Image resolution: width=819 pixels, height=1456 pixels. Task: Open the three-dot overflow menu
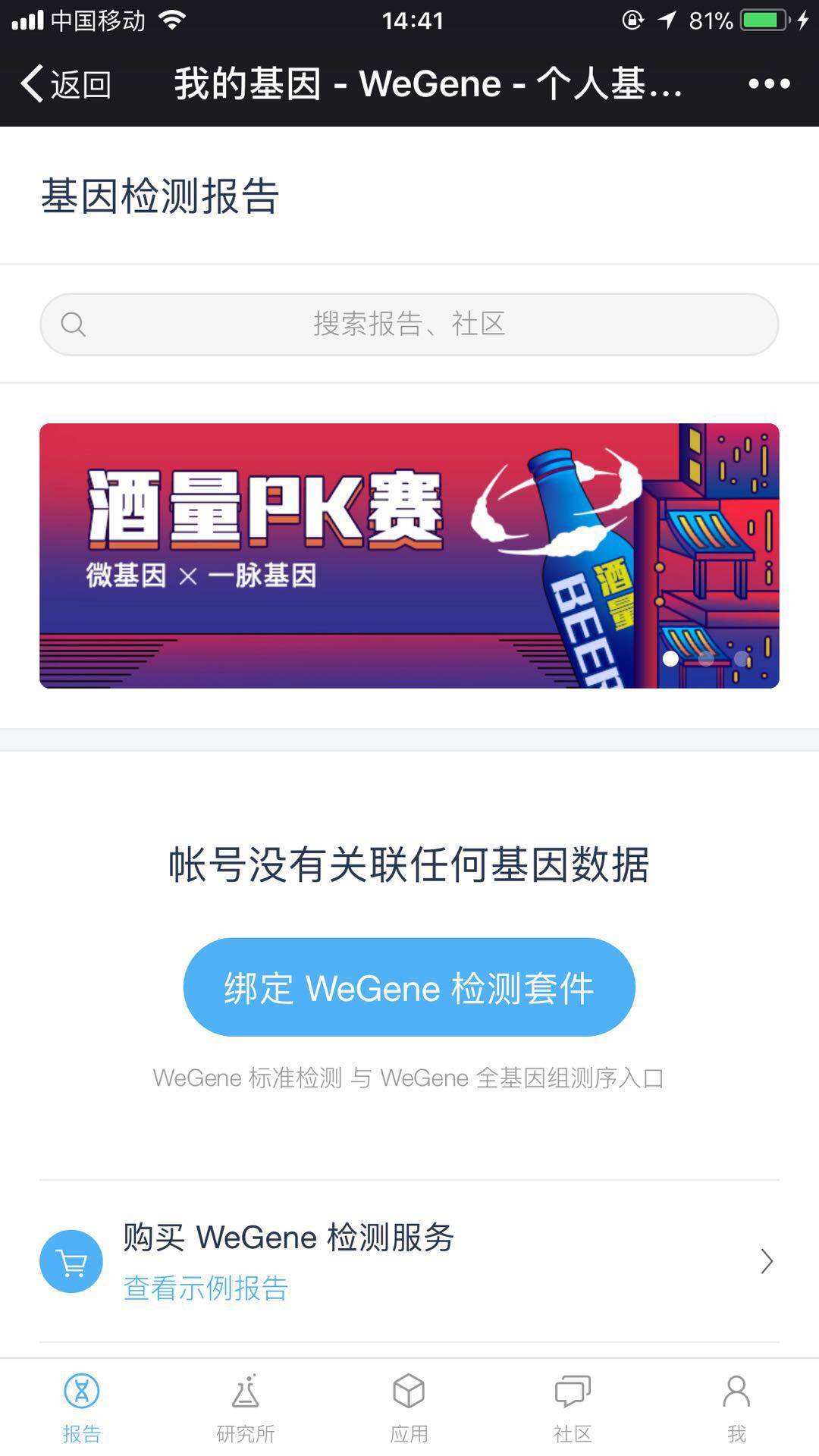tap(769, 83)
